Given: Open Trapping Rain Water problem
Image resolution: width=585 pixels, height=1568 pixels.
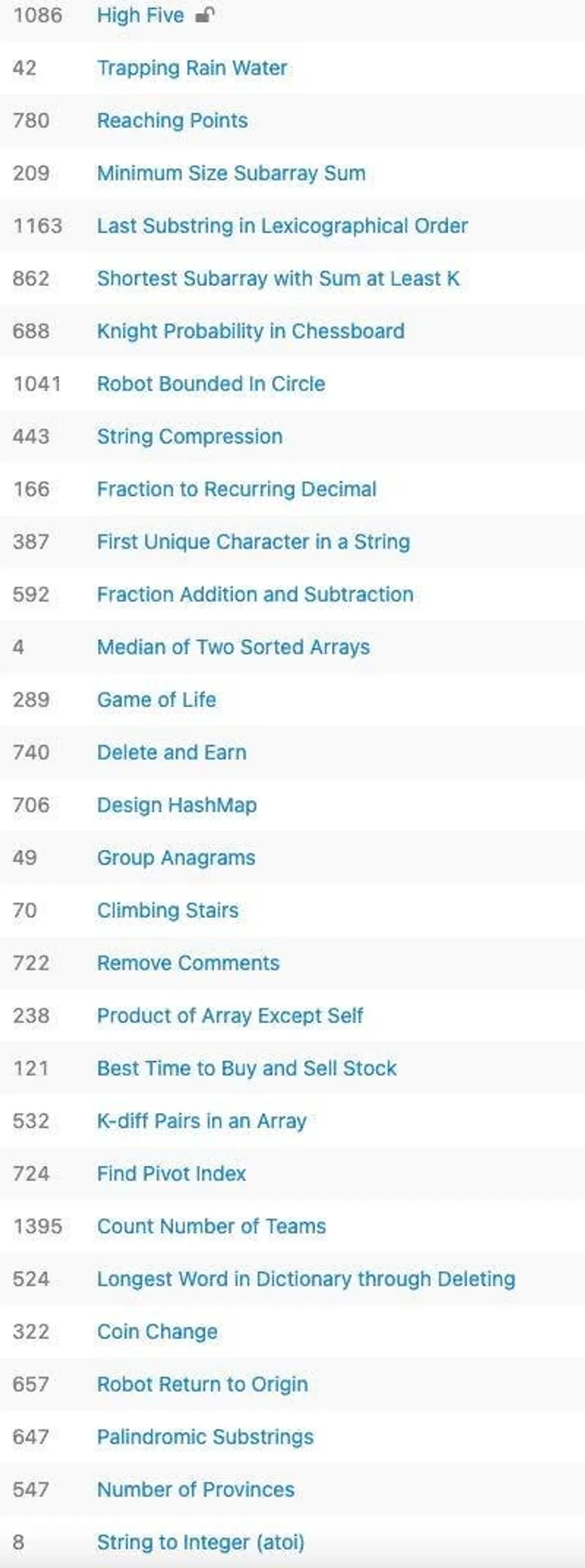Looking at the screenshot, I should [192, 68].
